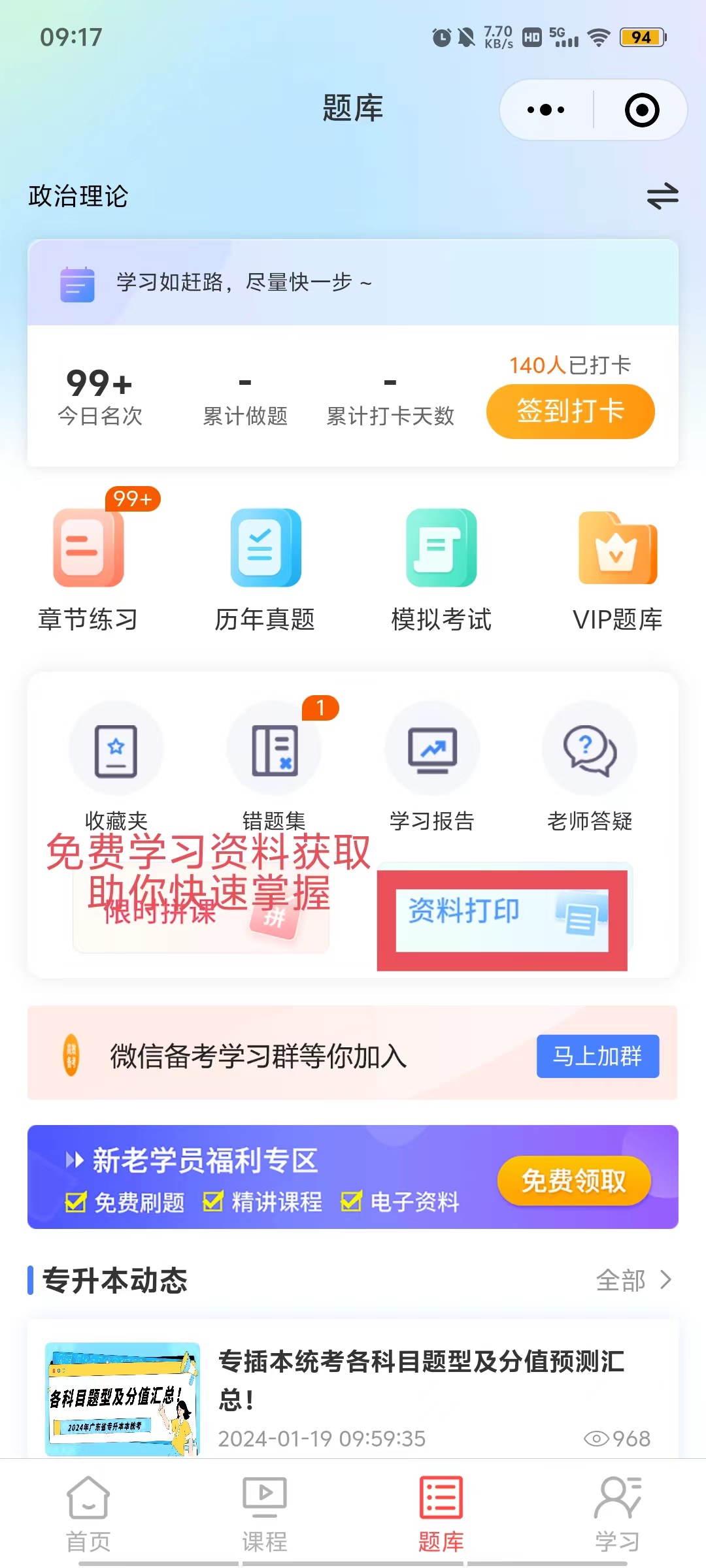706x1568 pixels.
Task: View 全部 专升本动态 news
Action: pyautogui.click(x=633, y=1280)
